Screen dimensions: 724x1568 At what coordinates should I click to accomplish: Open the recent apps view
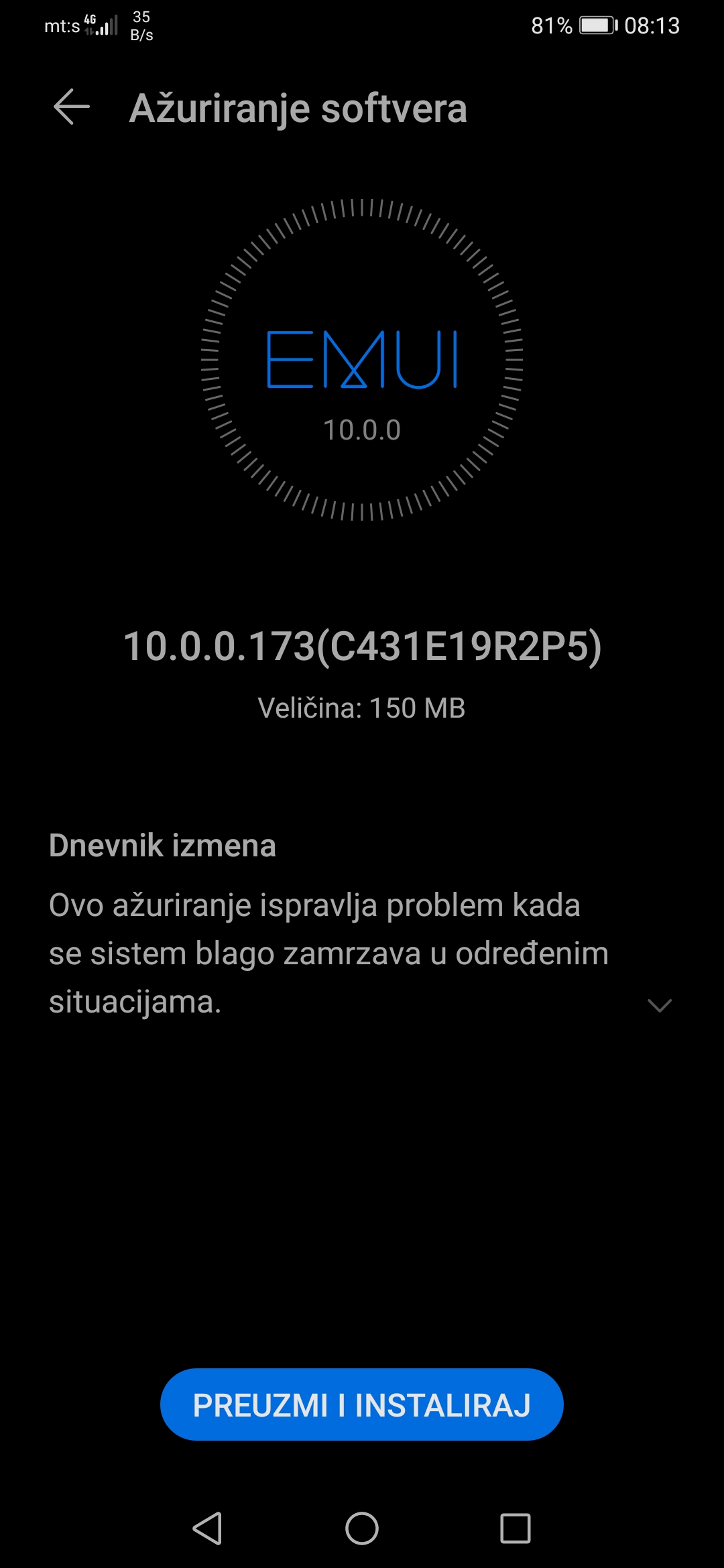pos(516,1528)
